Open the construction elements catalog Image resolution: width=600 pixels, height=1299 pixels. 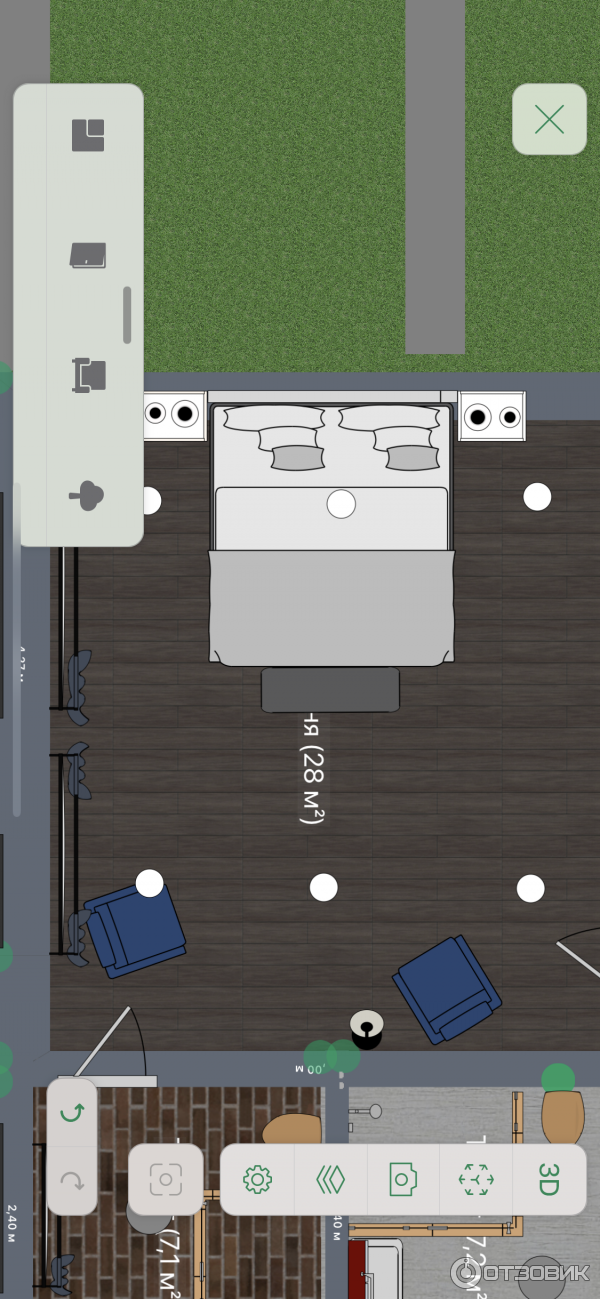88,255
